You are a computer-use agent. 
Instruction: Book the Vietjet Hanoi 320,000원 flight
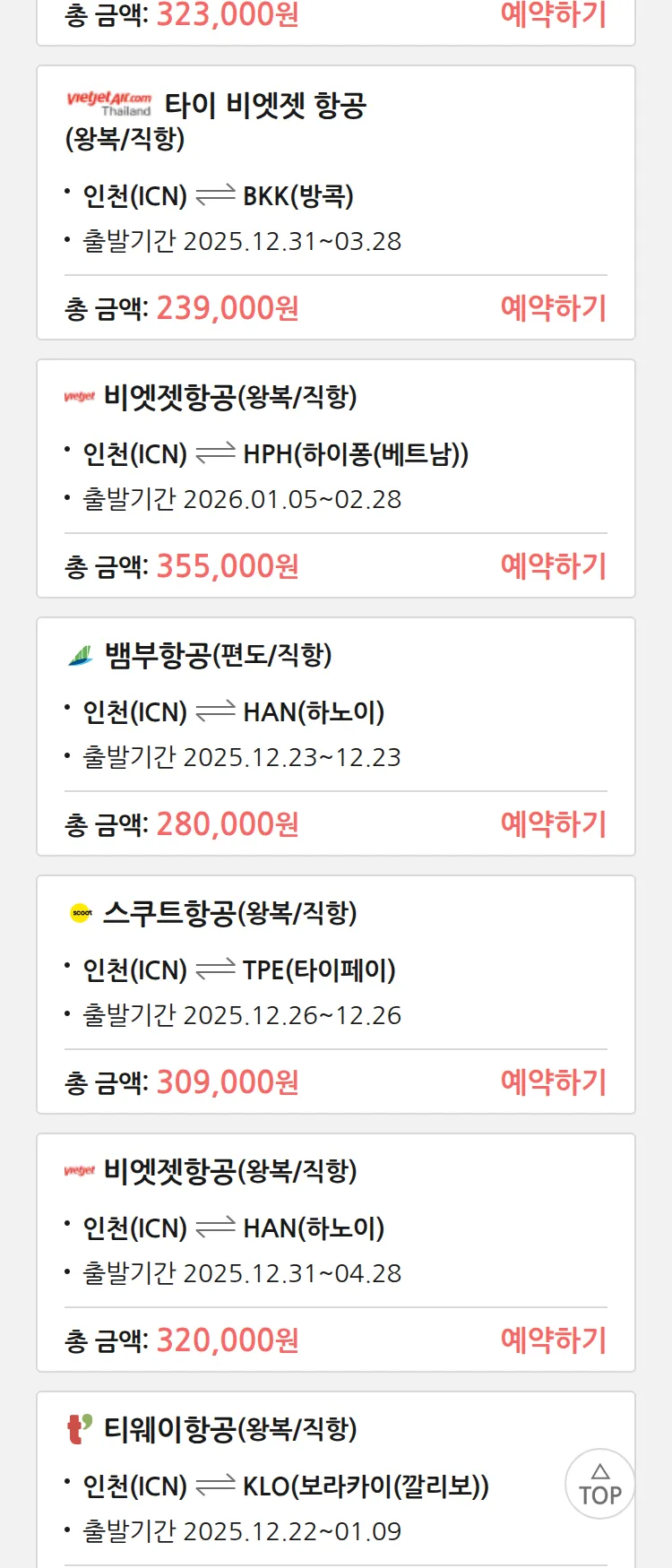point(553,1340)
